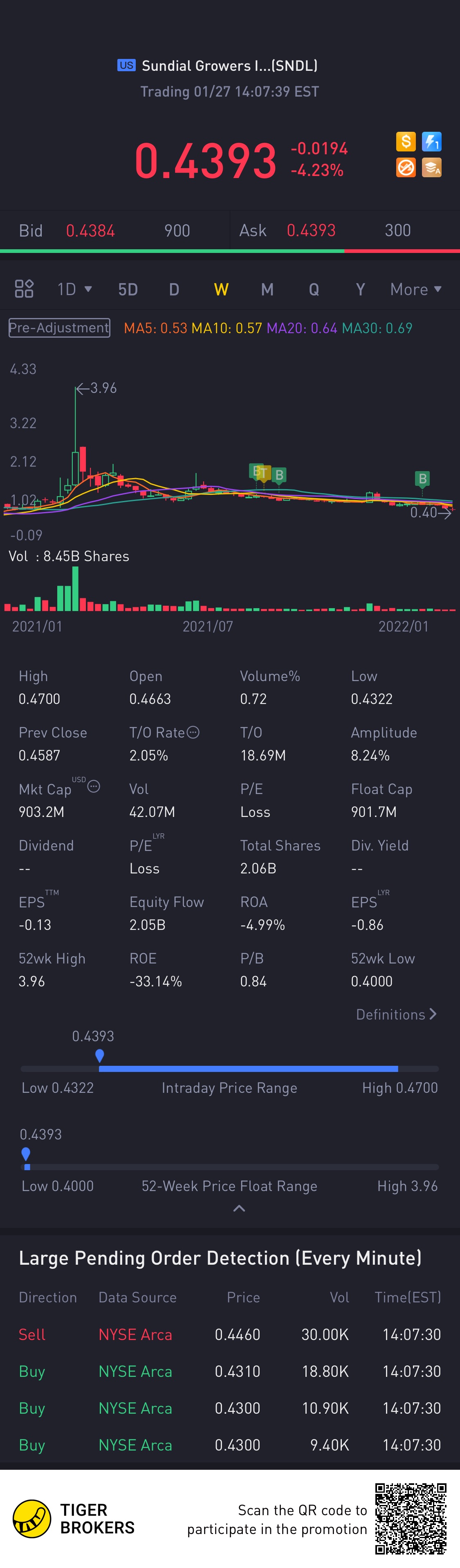Open the Definitions link
Screen dimensions: 460x1568
396,1015
